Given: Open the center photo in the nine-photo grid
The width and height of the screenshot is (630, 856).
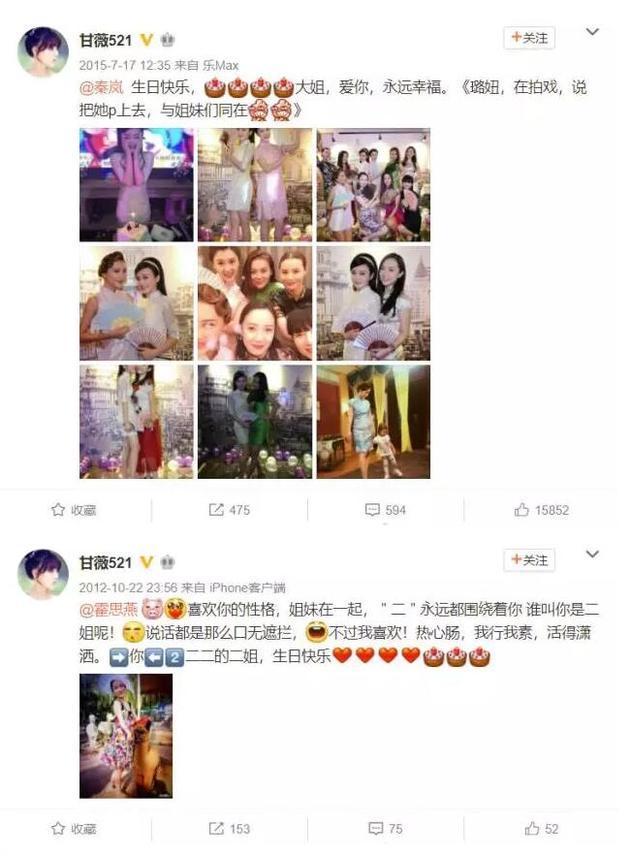Looking at the screenshot, I should (255, 303).
